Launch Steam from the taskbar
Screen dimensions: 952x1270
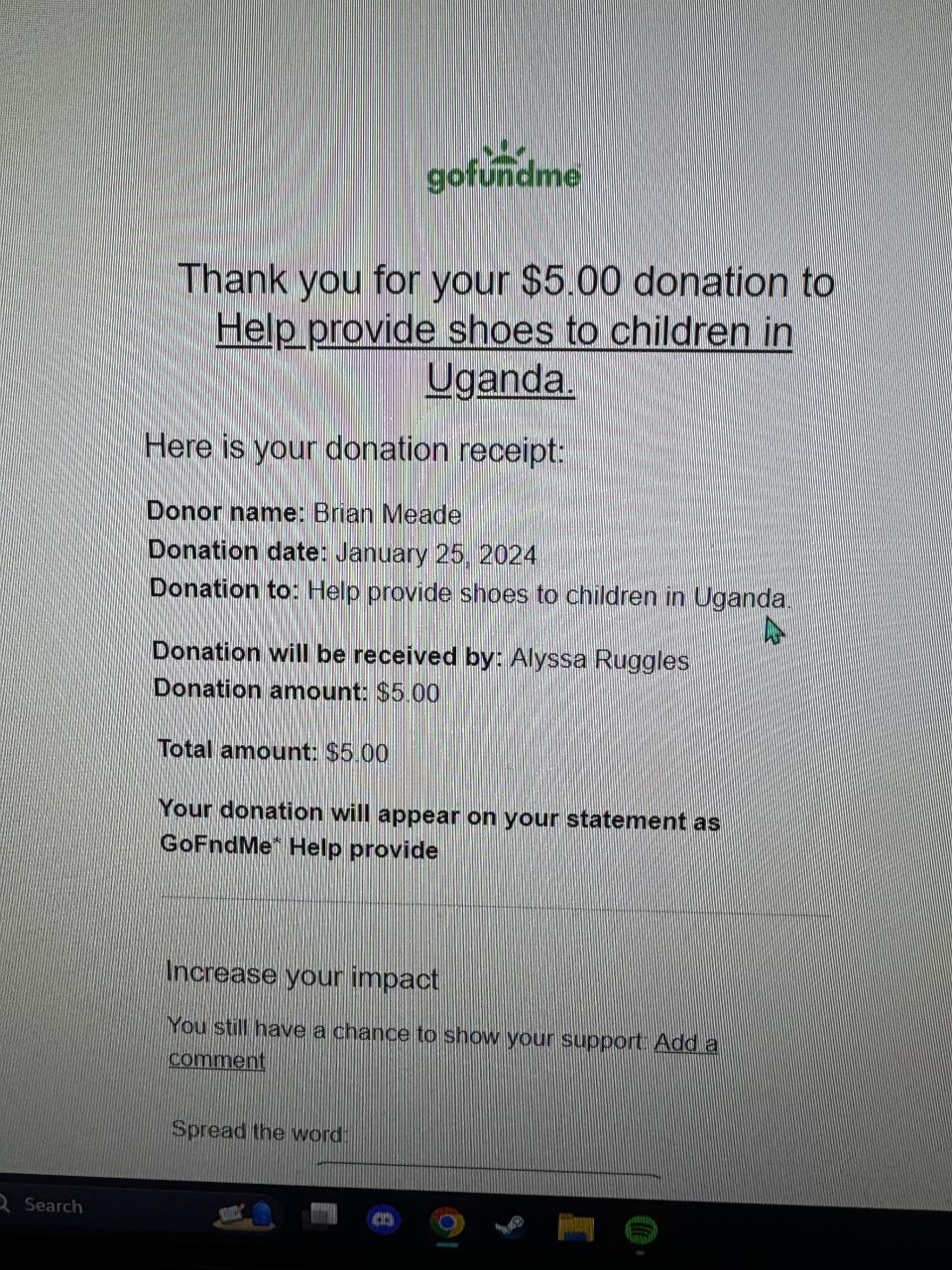click(511, 1225)
